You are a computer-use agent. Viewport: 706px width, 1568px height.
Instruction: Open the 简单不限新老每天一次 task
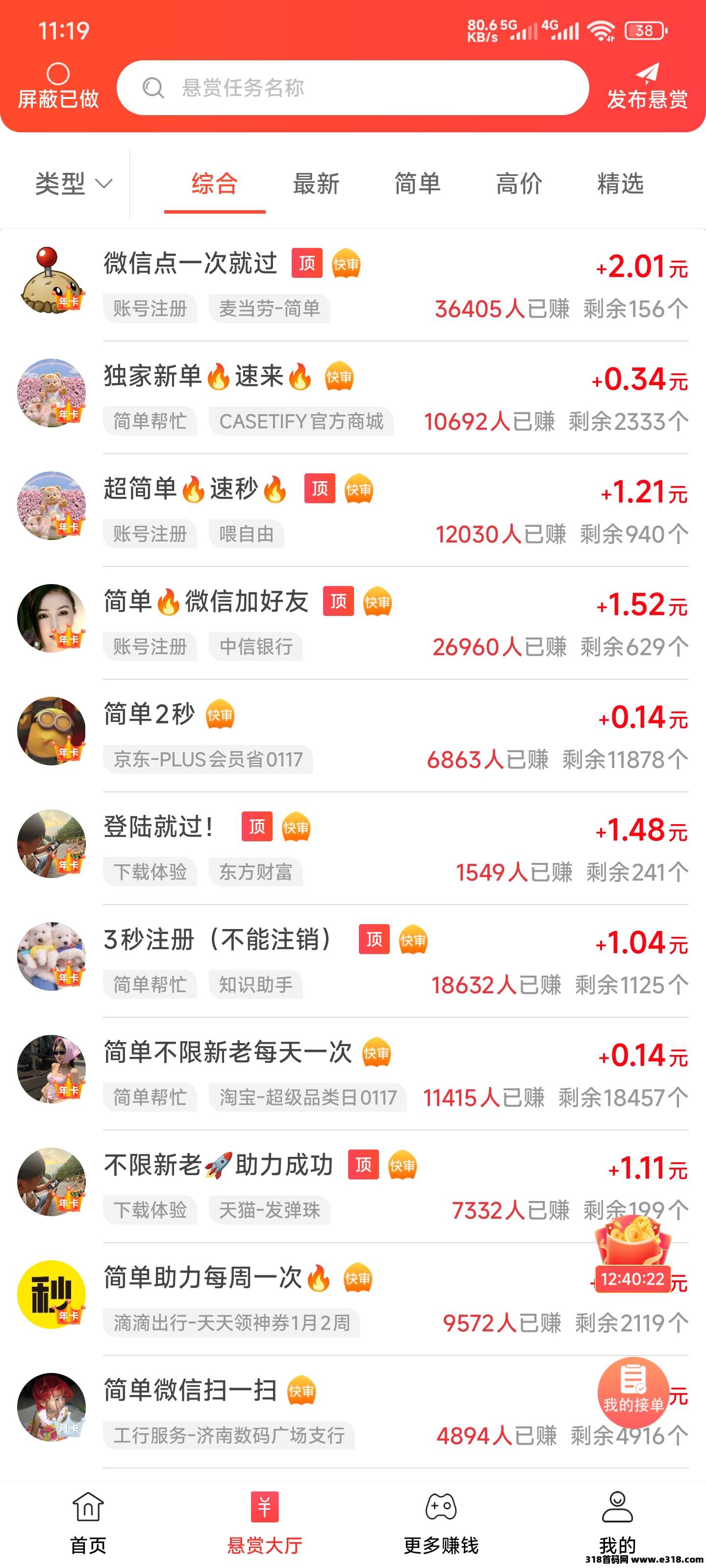[x=227, y=1052]
